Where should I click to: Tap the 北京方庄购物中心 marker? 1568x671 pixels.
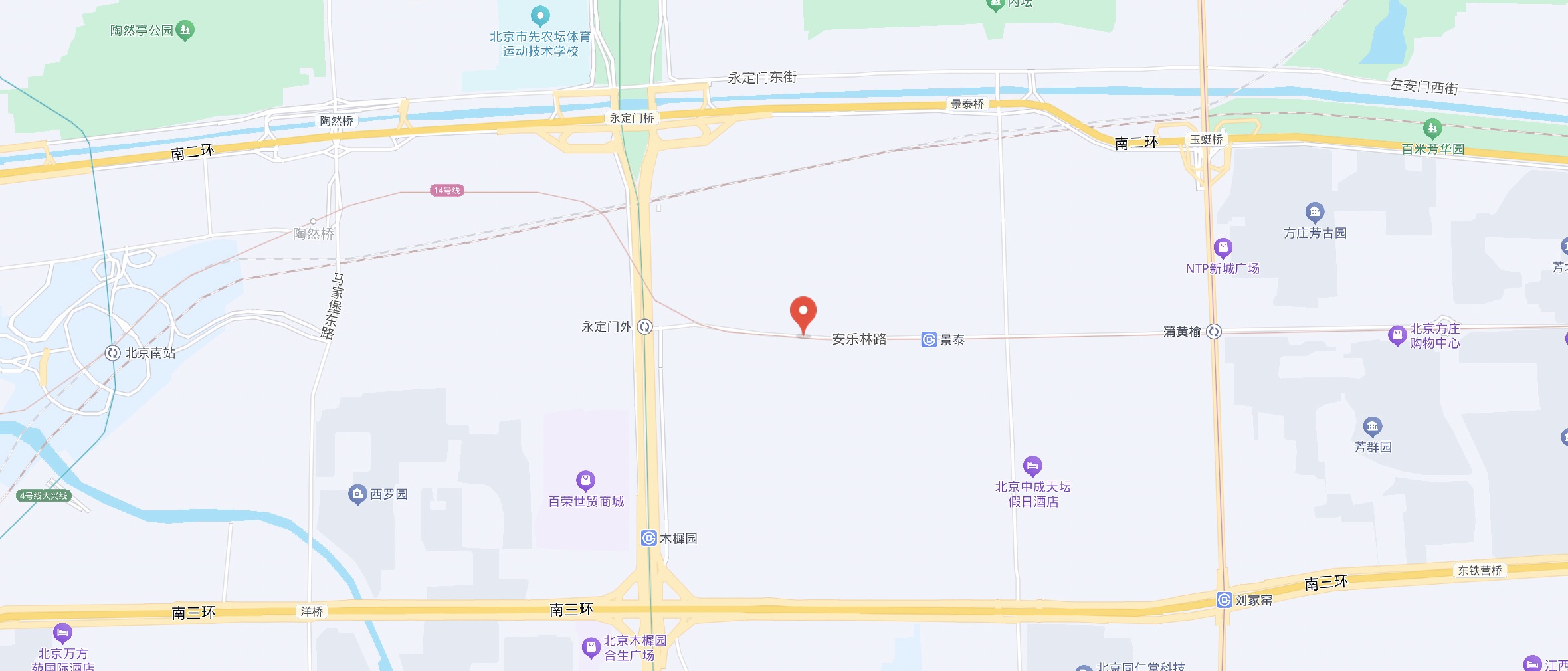(1397, 335)
